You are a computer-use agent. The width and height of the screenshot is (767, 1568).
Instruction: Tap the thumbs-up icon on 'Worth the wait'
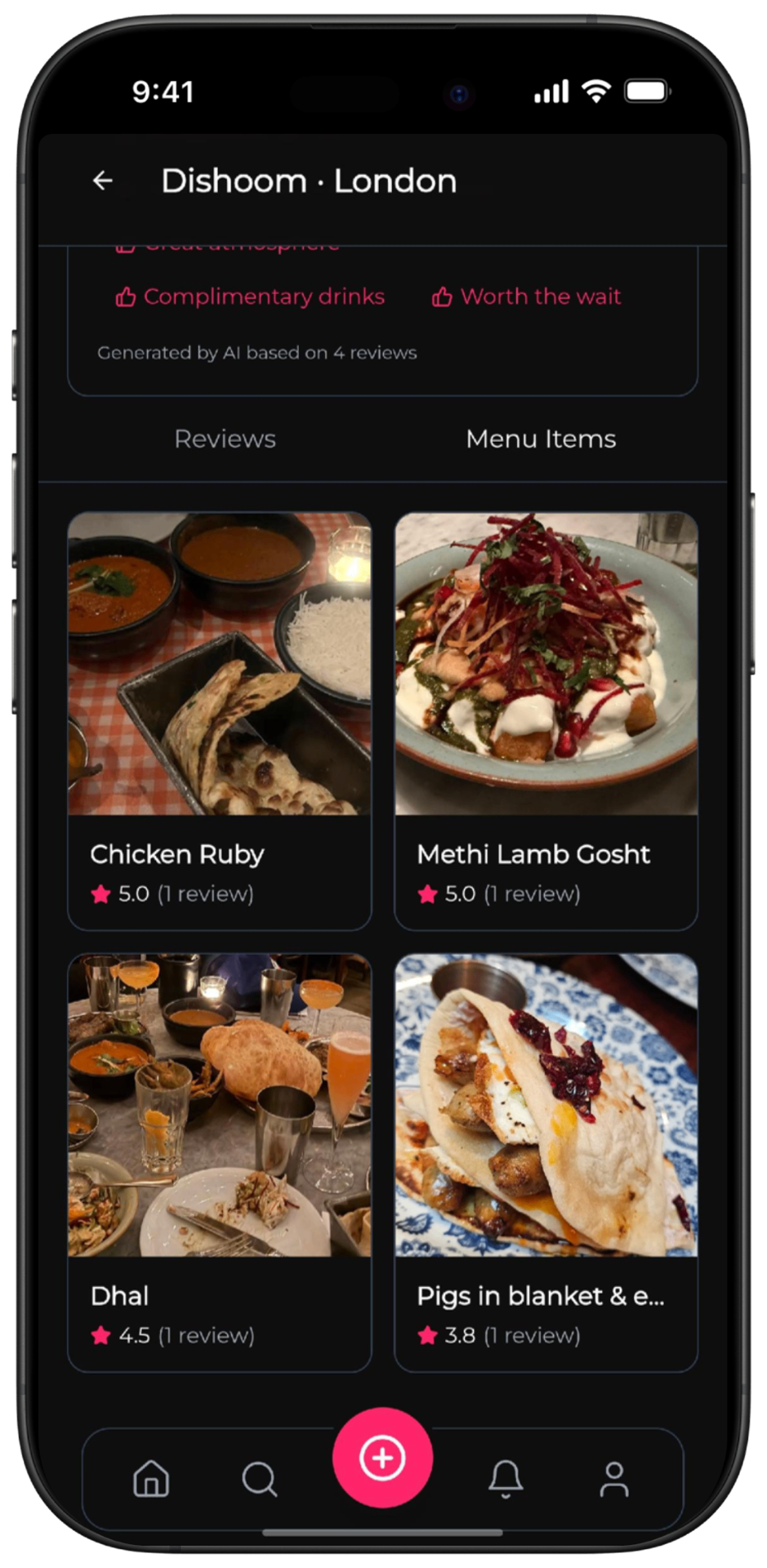click(x=442, y=297)
